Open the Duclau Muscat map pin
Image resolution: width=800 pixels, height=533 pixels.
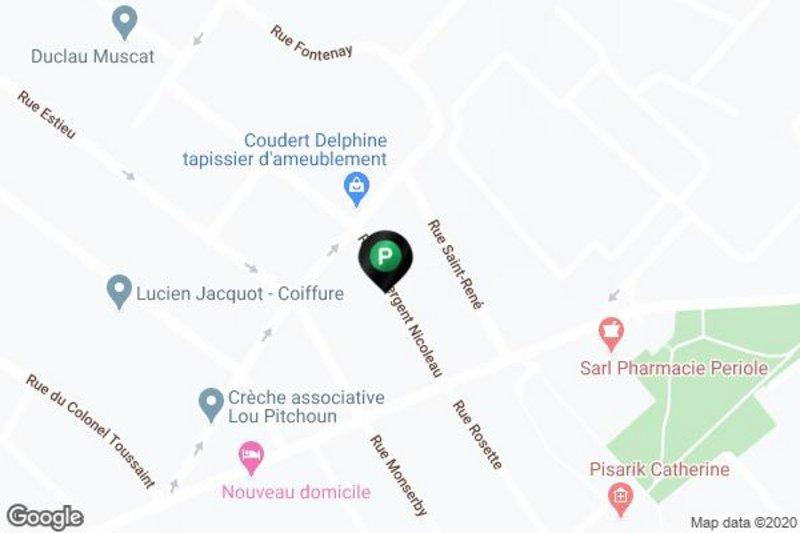124,21
